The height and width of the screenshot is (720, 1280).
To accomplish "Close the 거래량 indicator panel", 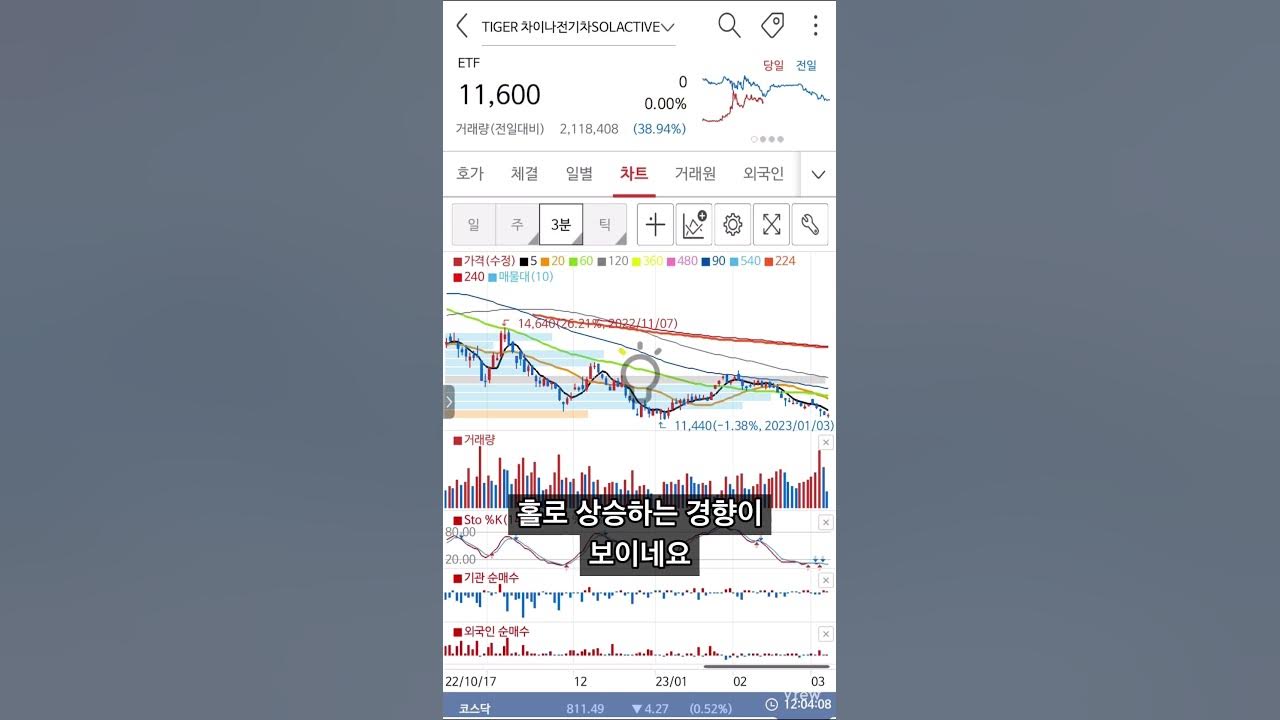I will click(825, 442).
